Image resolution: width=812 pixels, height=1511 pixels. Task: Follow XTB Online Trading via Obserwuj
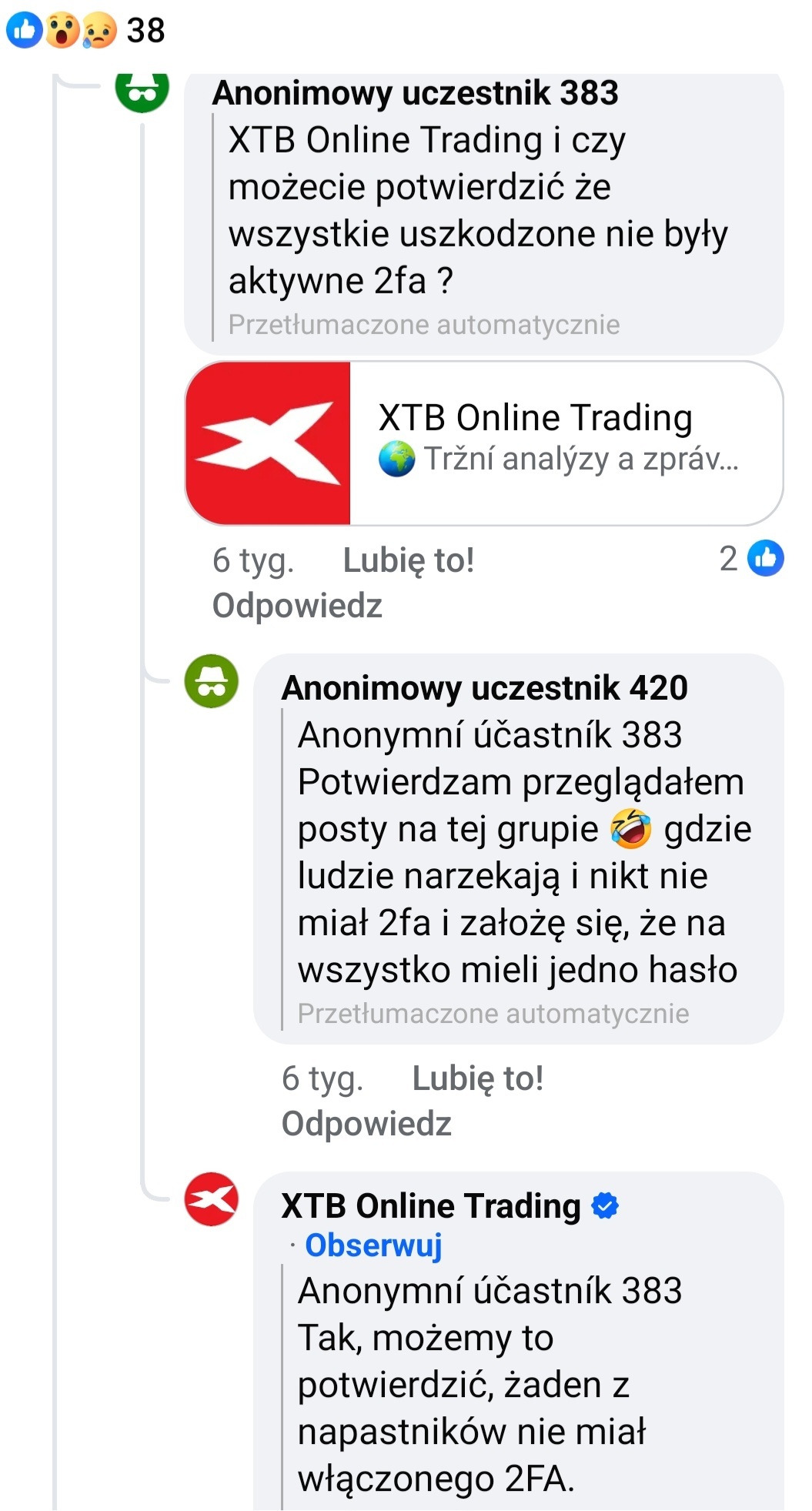(x=373, y=1245)
